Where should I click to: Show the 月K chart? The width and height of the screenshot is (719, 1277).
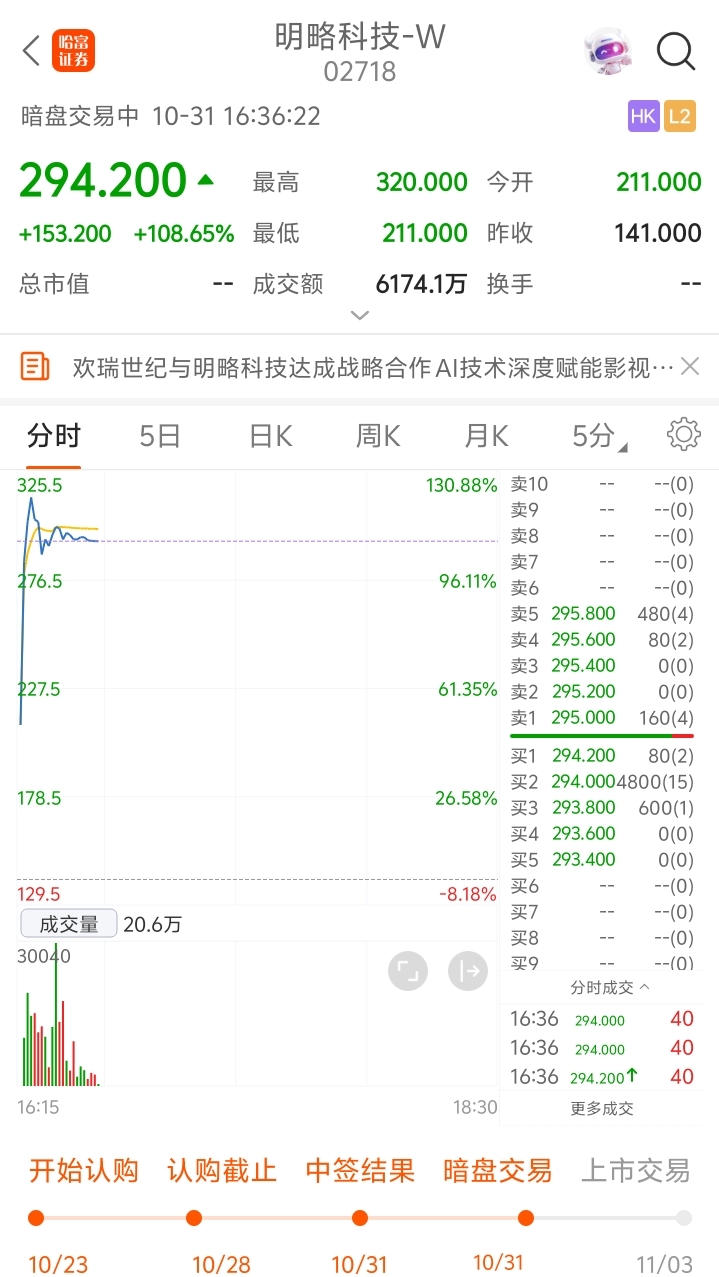point(487,436)
